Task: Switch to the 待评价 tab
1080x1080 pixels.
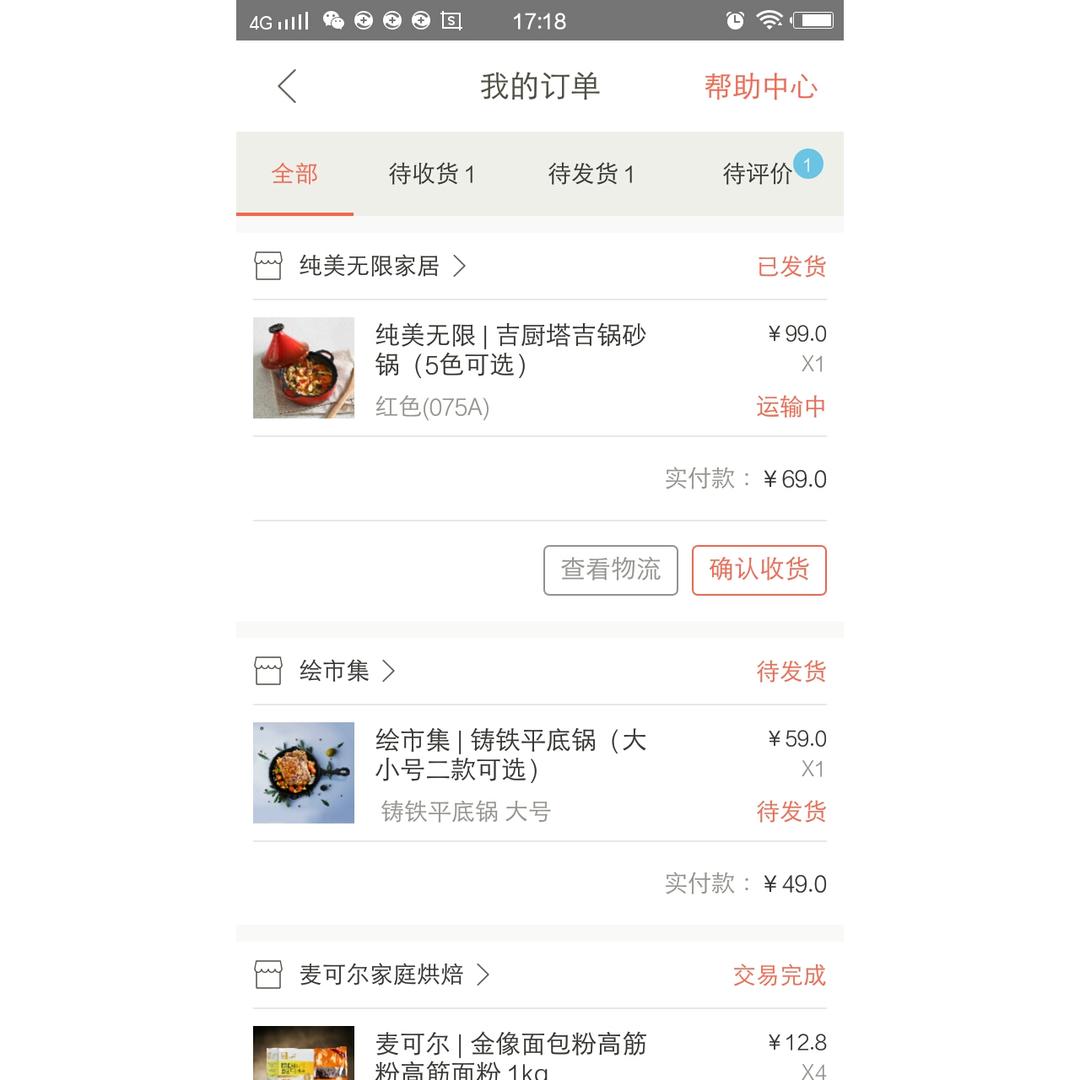Action: 758,174
